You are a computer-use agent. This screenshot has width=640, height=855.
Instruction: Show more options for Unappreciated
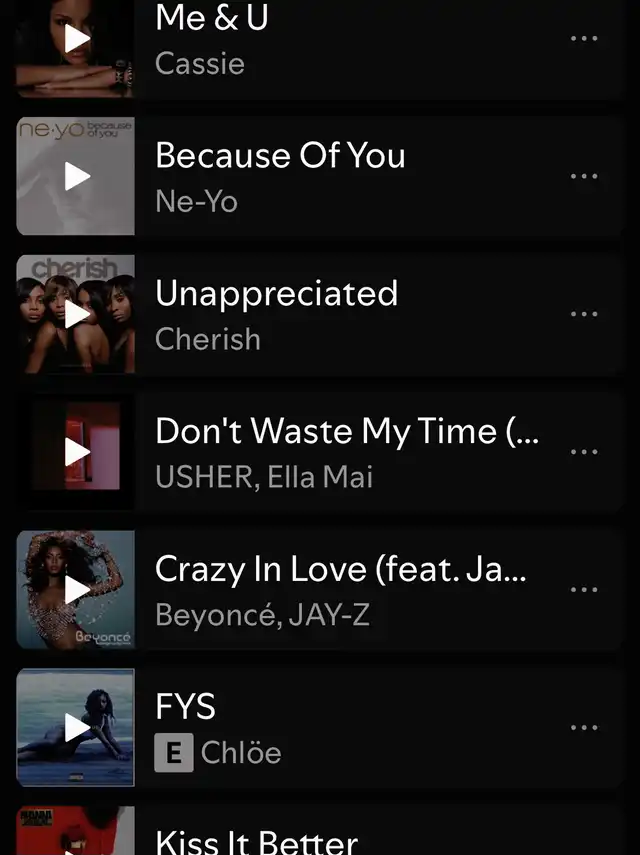584,313
